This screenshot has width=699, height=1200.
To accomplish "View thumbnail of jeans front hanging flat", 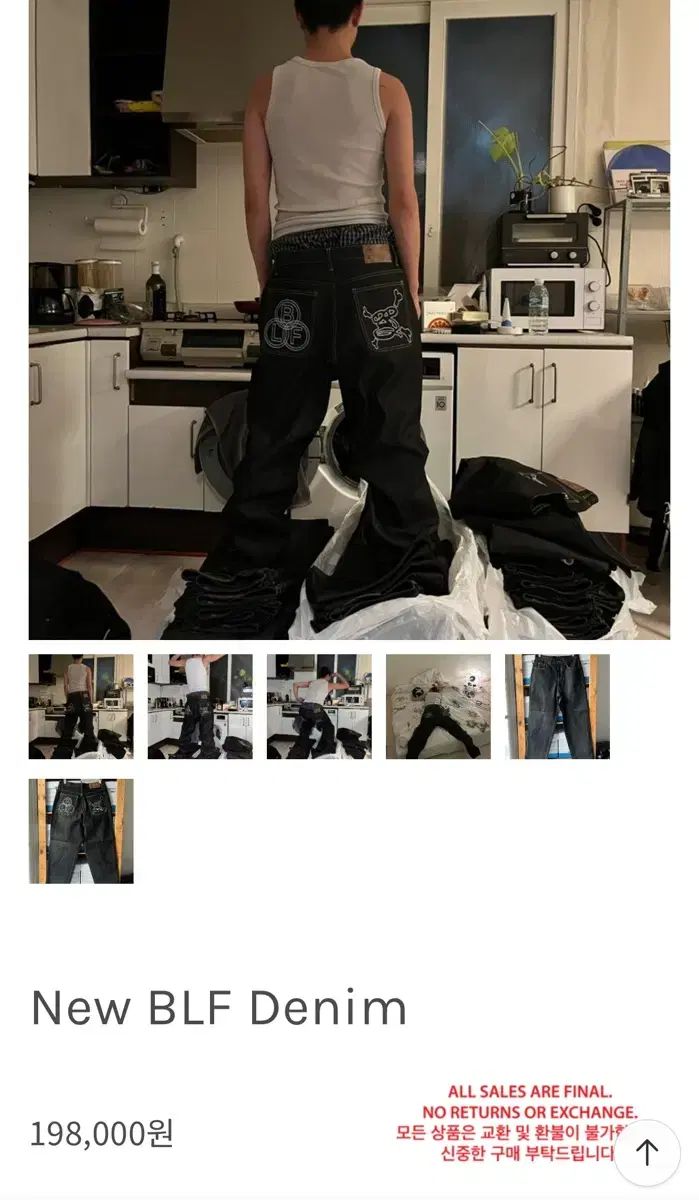I will tap(557, 707).
